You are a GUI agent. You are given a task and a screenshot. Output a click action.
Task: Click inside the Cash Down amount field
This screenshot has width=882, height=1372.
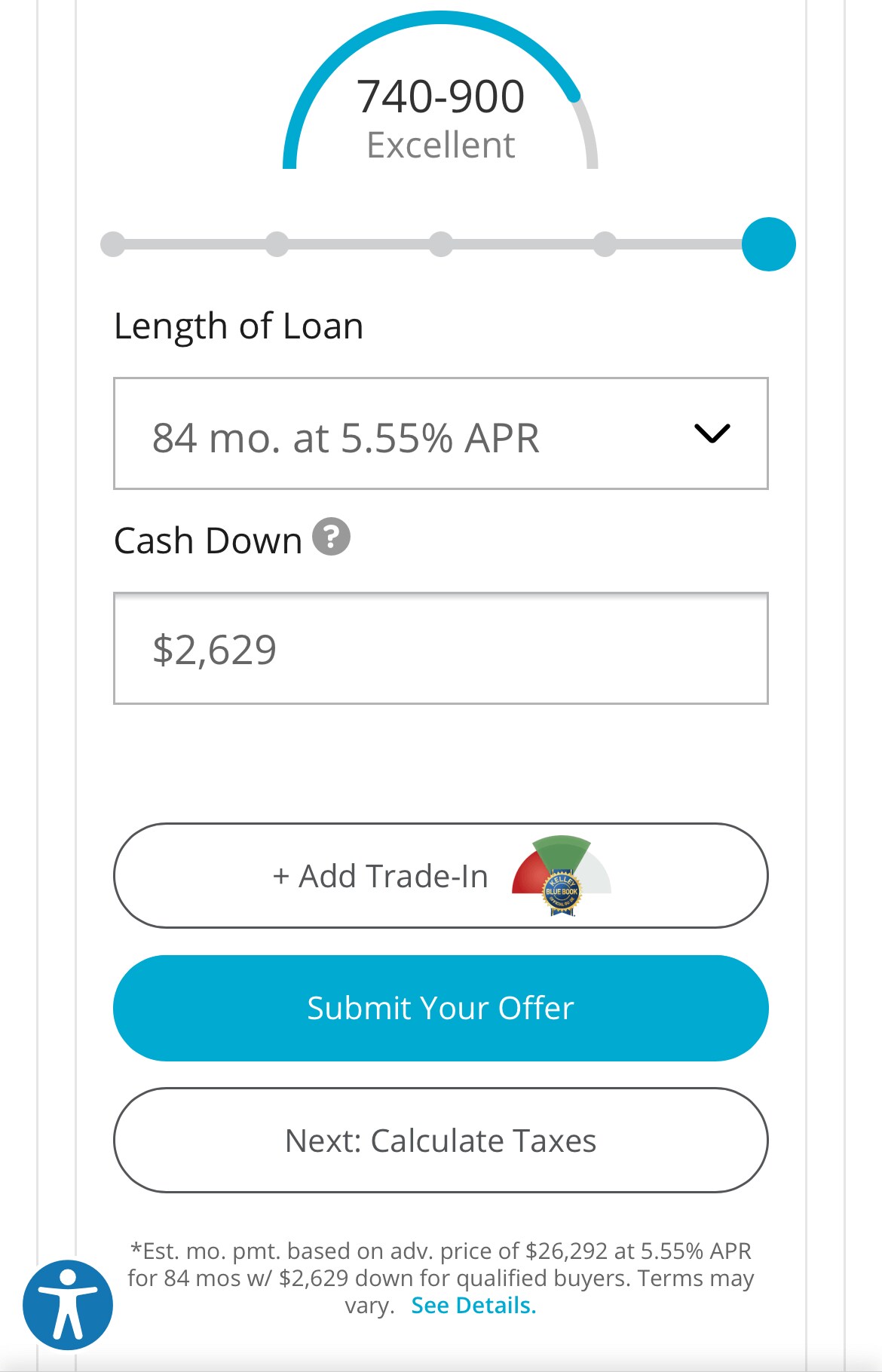pos(440,648)
